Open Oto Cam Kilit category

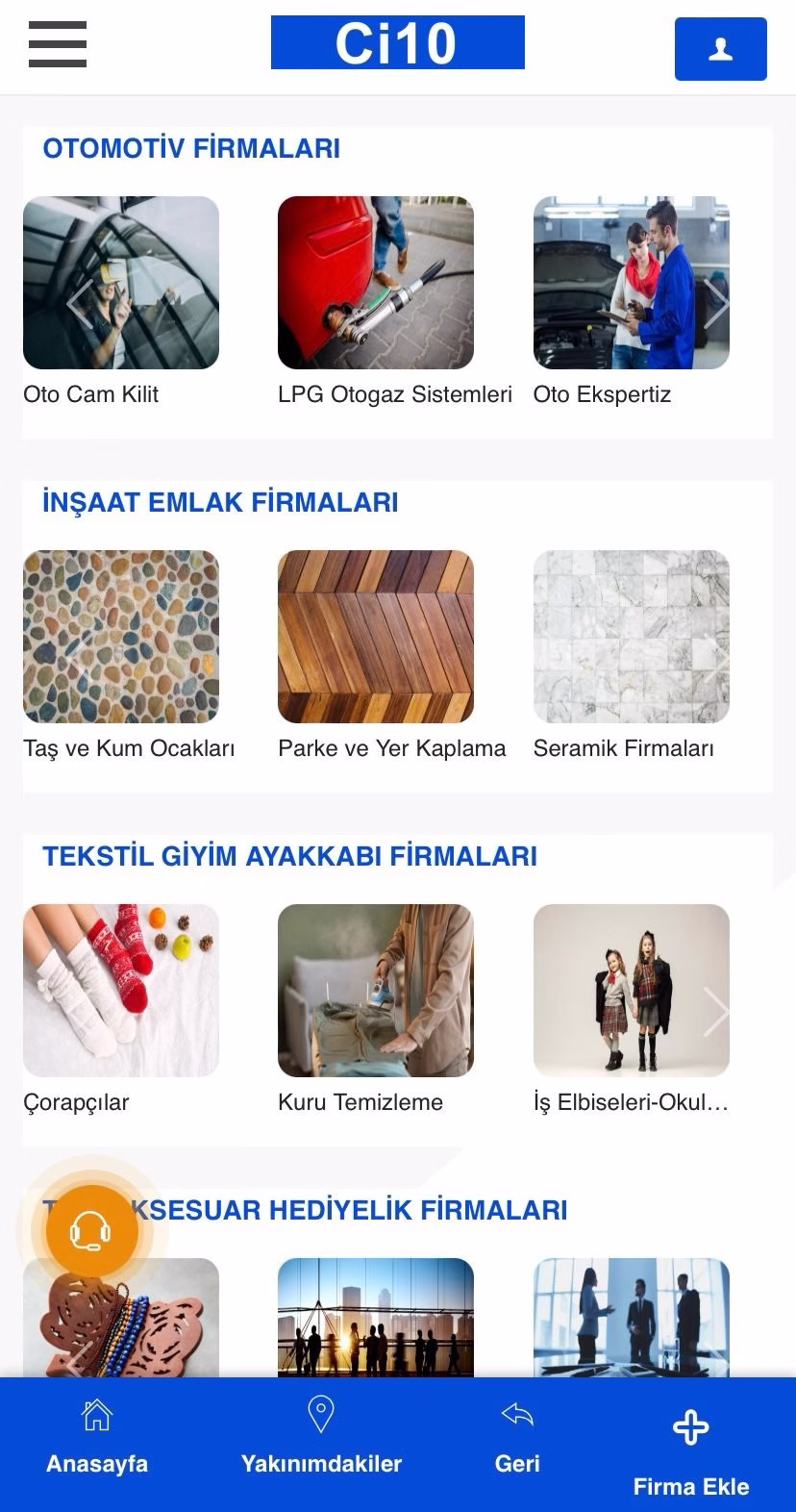coord(121,284)
